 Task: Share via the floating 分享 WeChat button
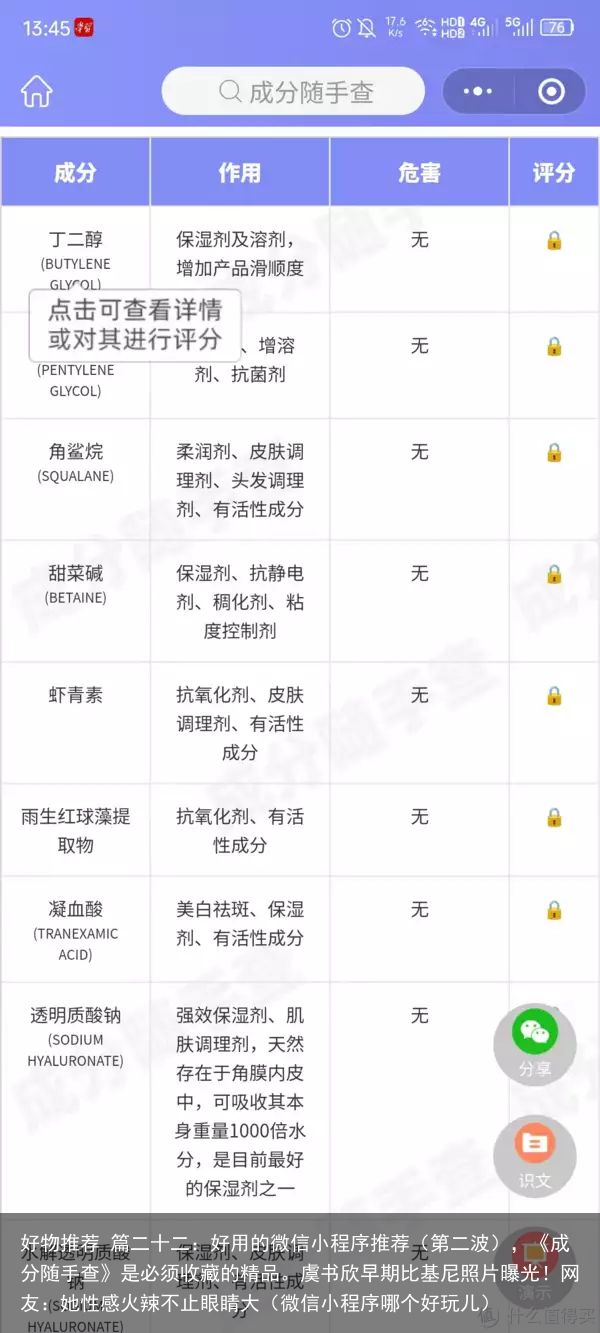(x=535, y=1044)
